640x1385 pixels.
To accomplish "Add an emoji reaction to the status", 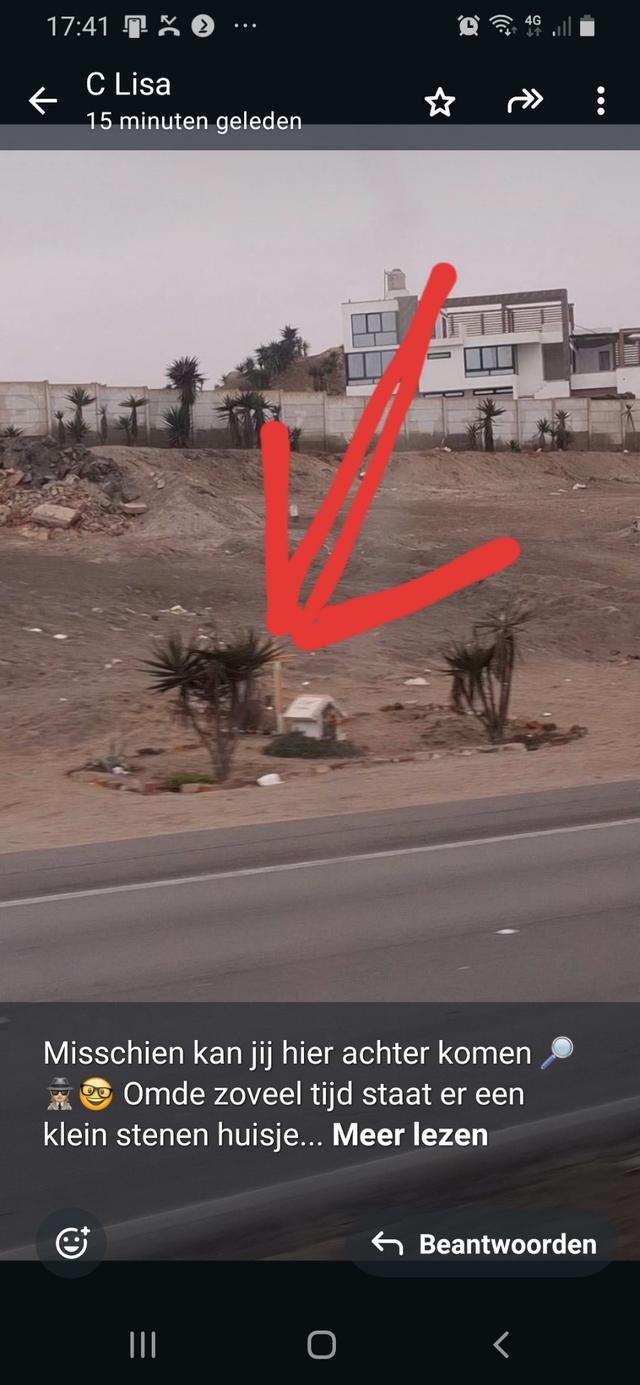I will [x=71, y=1243].
